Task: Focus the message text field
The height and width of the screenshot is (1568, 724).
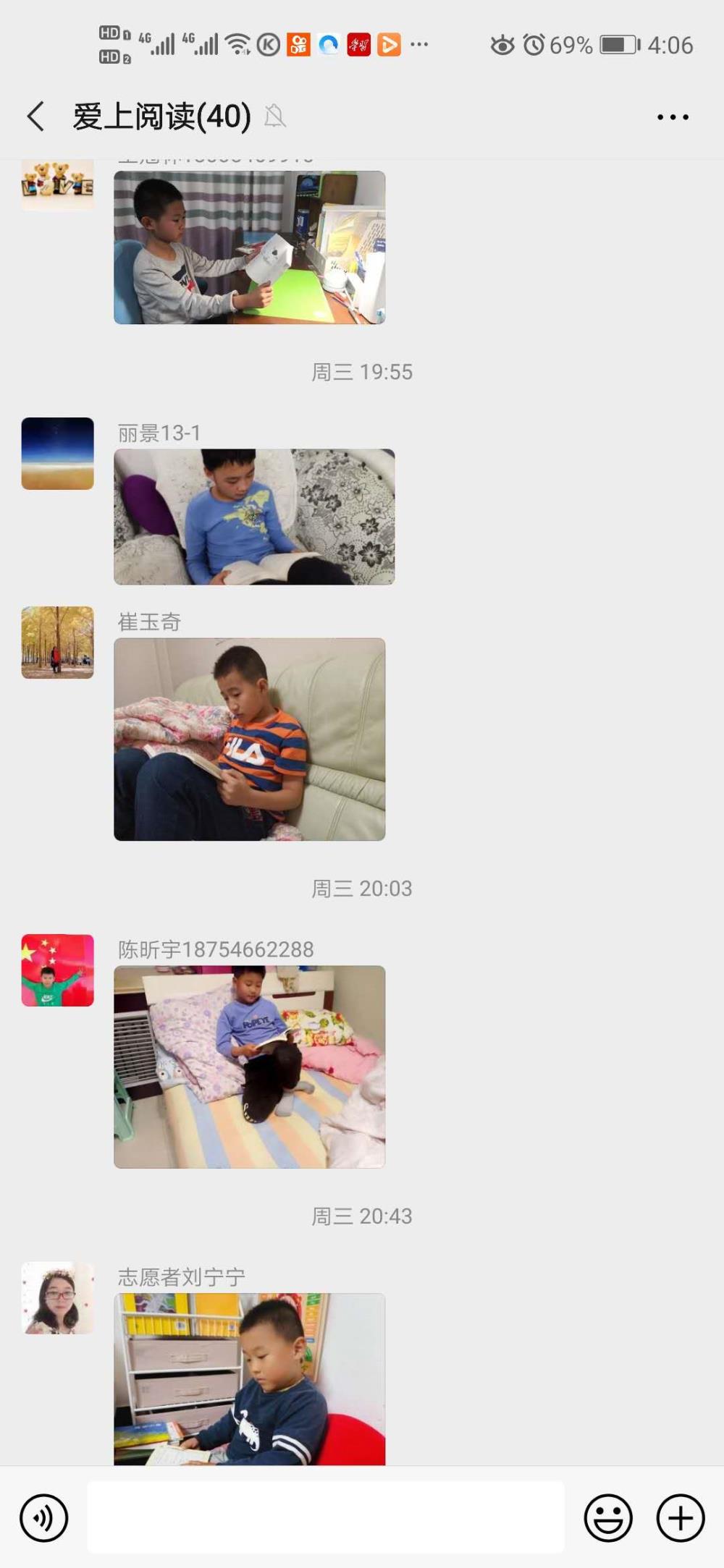Action: 326,1517
